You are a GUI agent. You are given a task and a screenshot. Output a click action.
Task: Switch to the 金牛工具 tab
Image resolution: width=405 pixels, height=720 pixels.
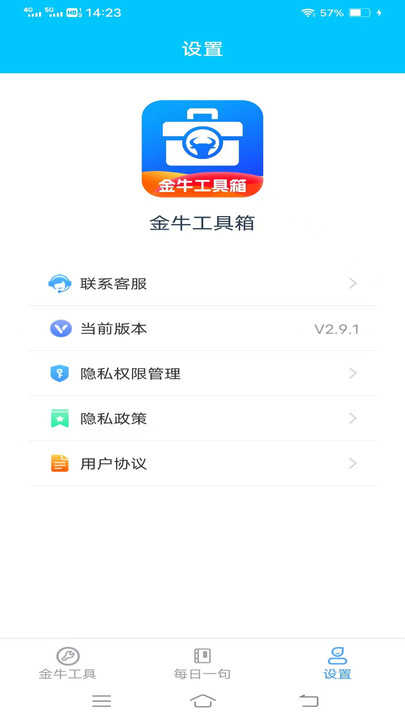[x=68, y=664]
